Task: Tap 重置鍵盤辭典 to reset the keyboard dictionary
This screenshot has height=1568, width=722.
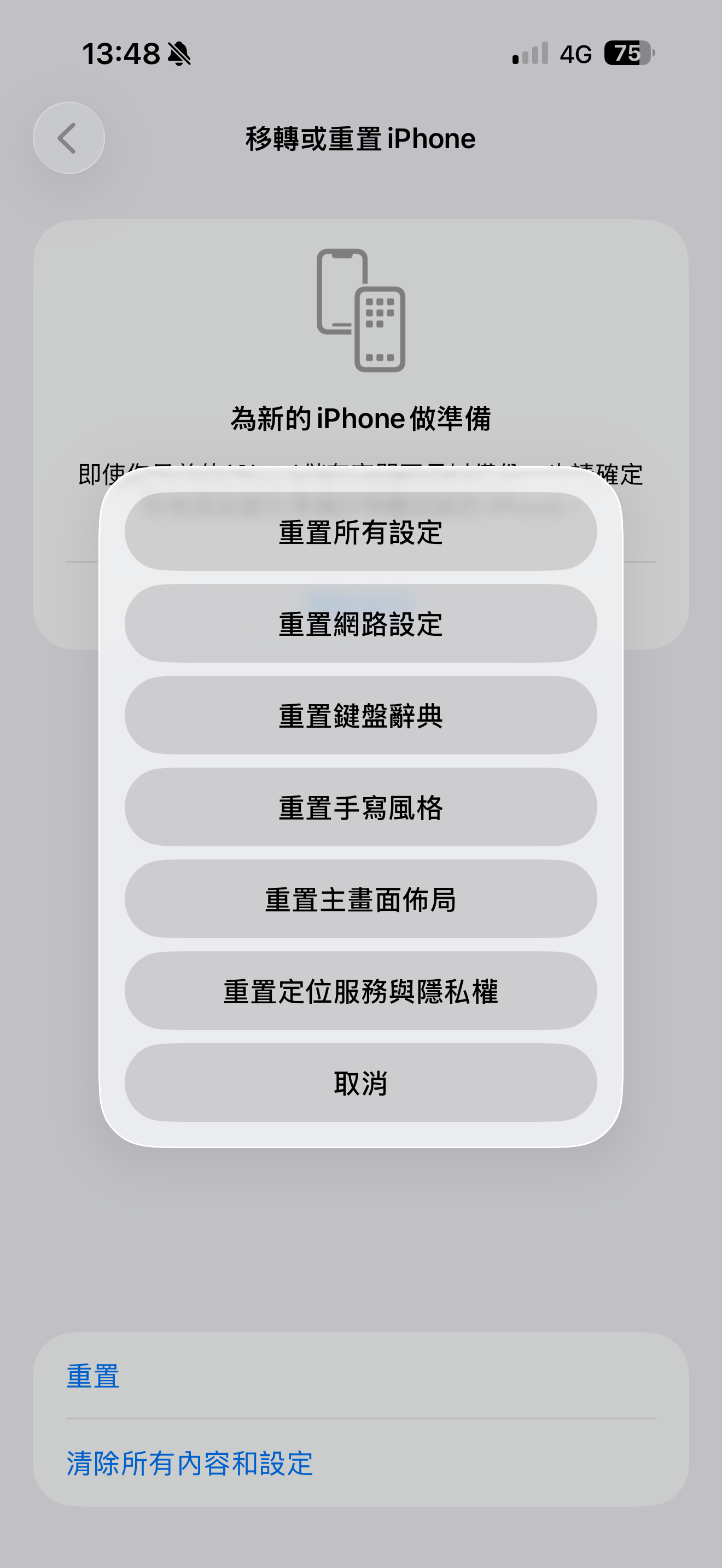Action: [360, 715]
